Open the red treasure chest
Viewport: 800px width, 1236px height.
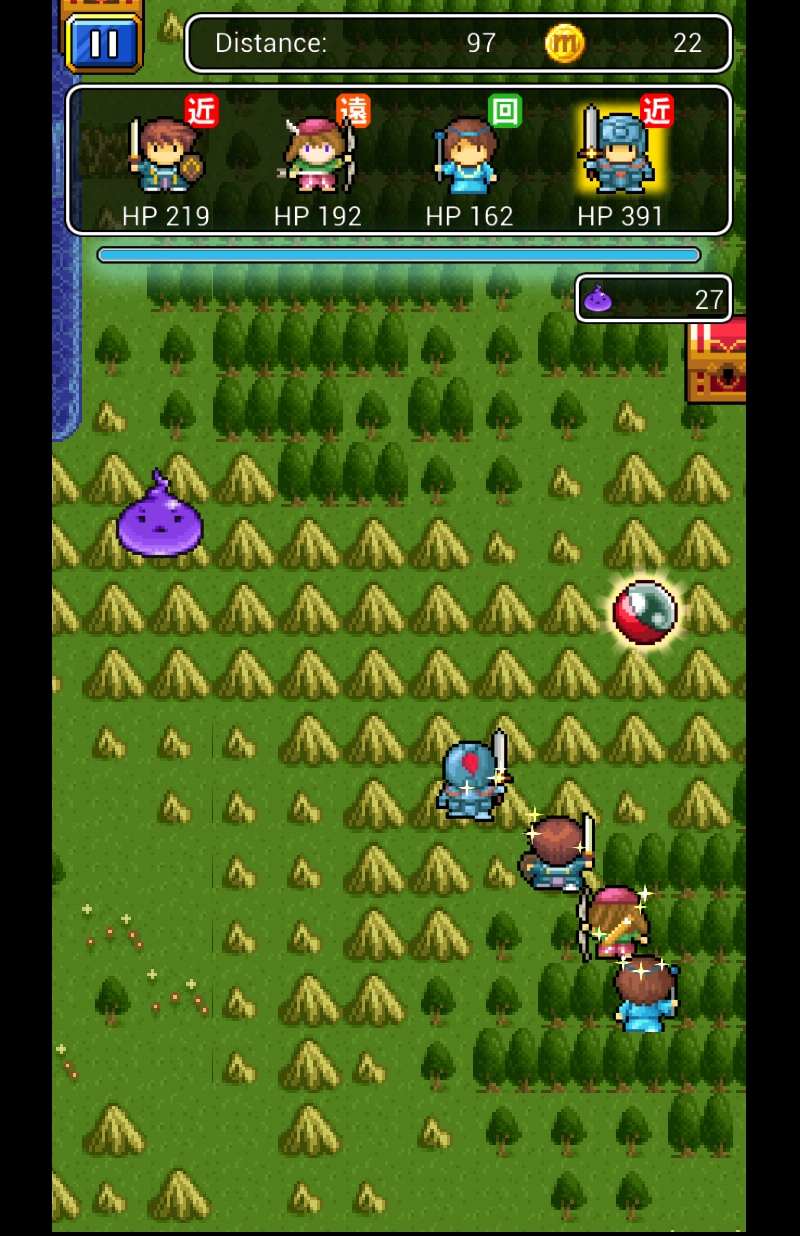click(717, 360)
